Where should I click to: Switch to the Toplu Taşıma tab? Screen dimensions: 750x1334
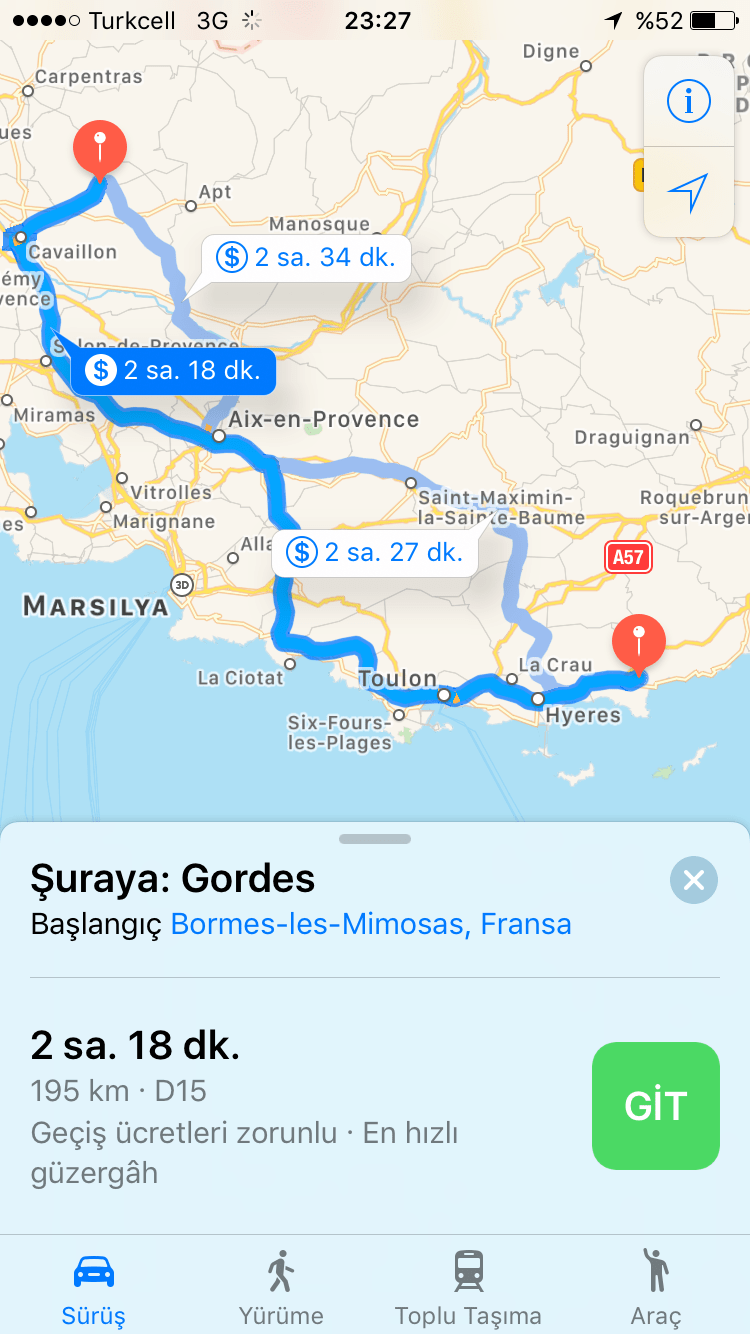[468, 1288]
